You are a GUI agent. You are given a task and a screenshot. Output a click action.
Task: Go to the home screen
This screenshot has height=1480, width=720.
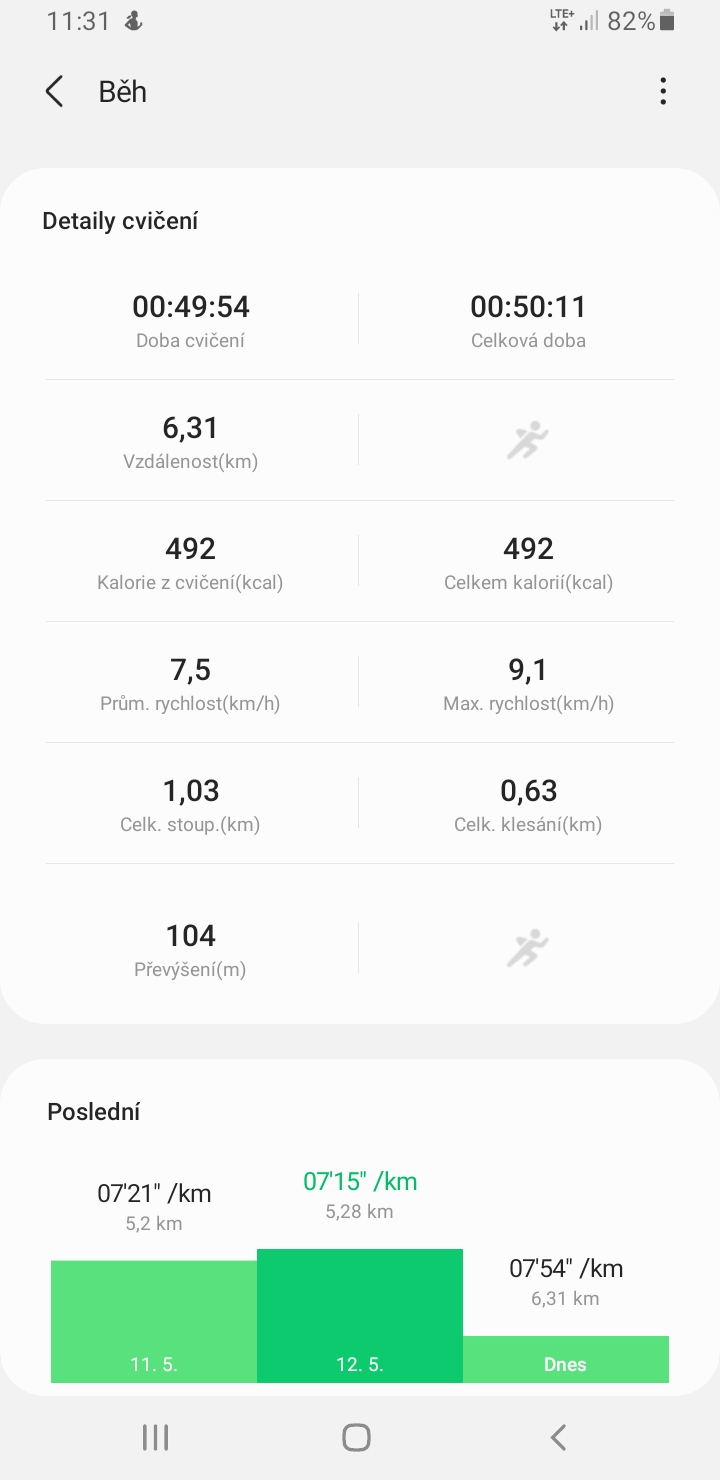357,1438
